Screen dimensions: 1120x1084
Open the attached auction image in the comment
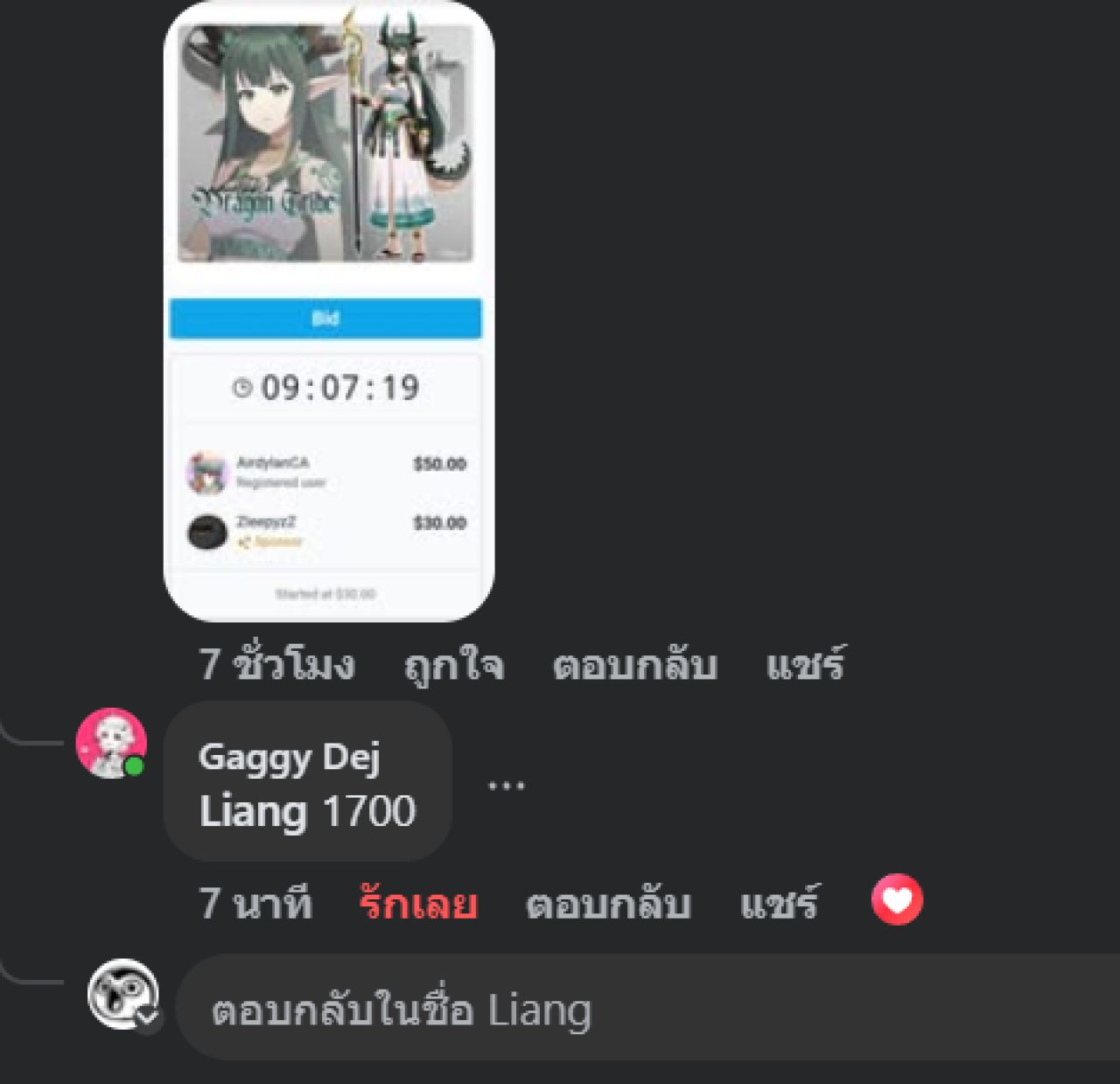(x=329, y=311)
